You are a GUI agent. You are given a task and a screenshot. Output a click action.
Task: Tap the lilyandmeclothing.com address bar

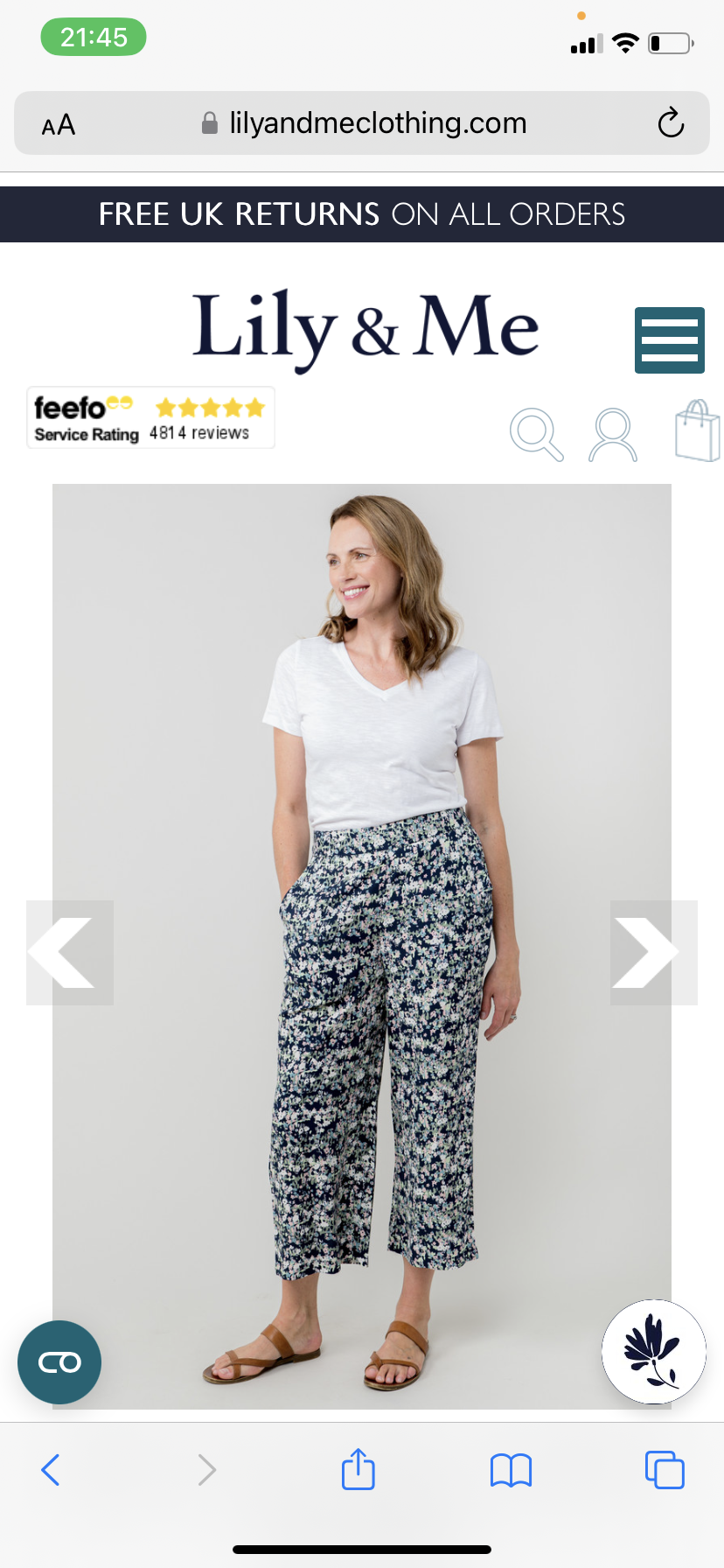coord(362,123)
